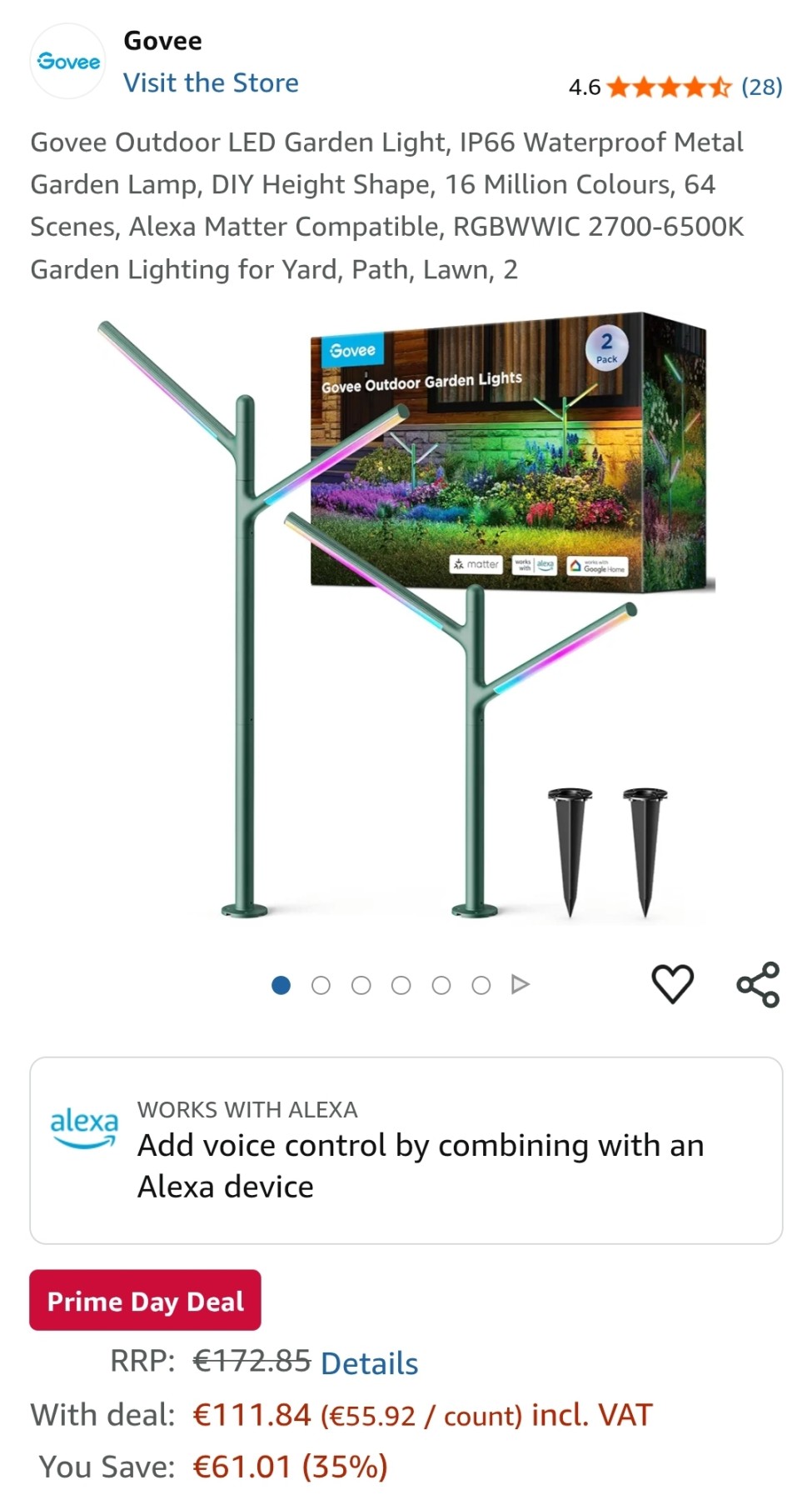Visit the Govee store
The width and height of the screenshot is (812, 1500).
[211, 83]
